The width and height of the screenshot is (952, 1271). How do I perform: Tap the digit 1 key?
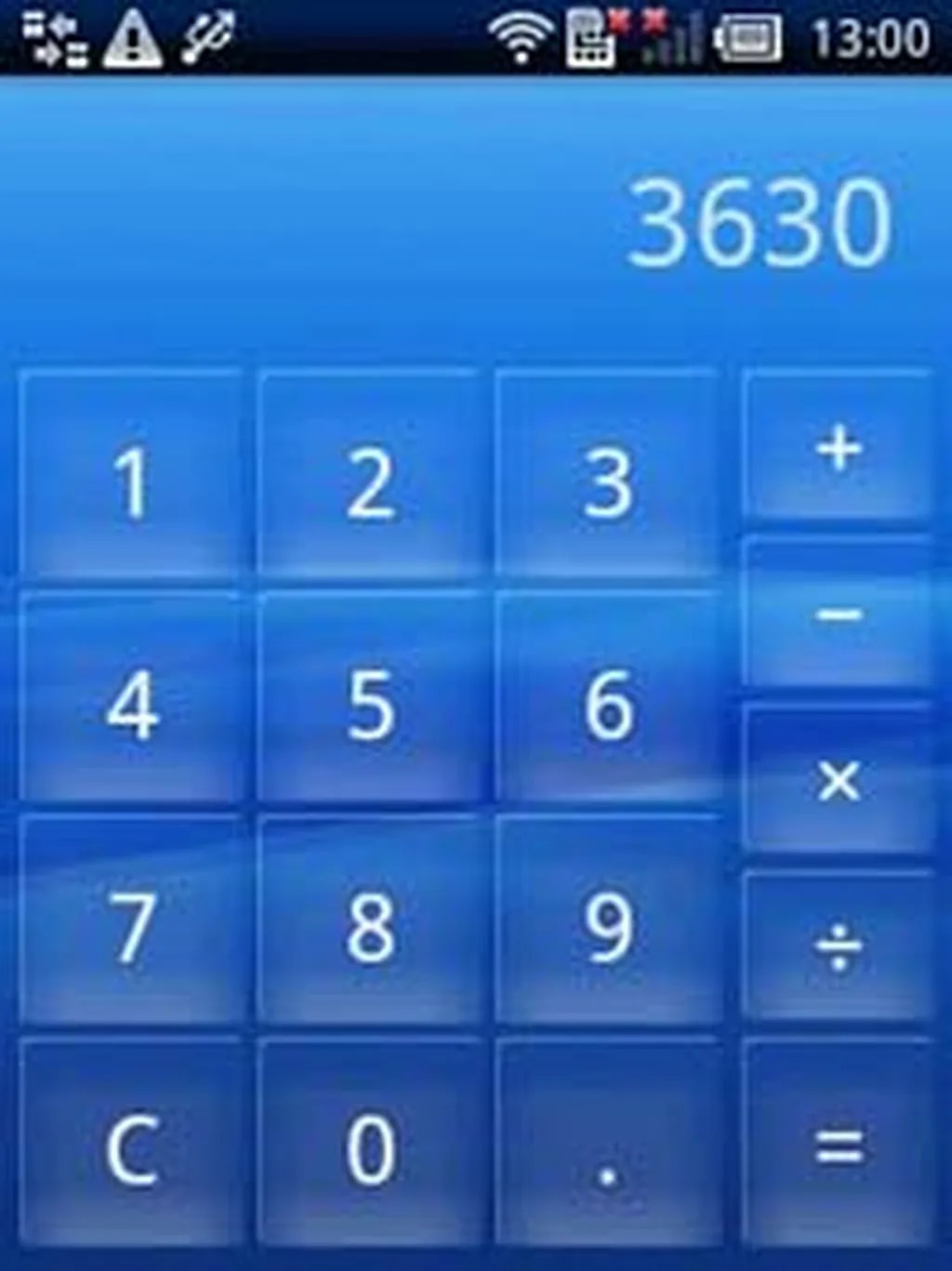click(x=131, y=477)
